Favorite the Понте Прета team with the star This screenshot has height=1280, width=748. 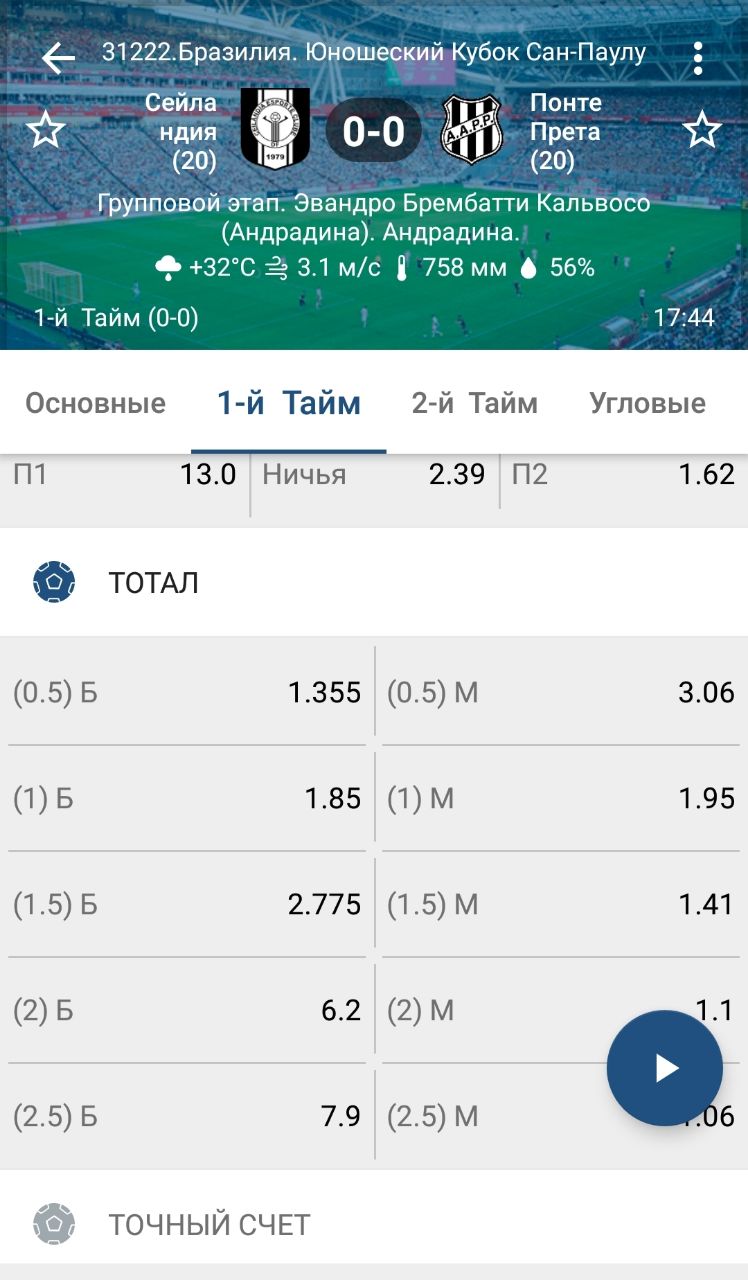point(702,131)
